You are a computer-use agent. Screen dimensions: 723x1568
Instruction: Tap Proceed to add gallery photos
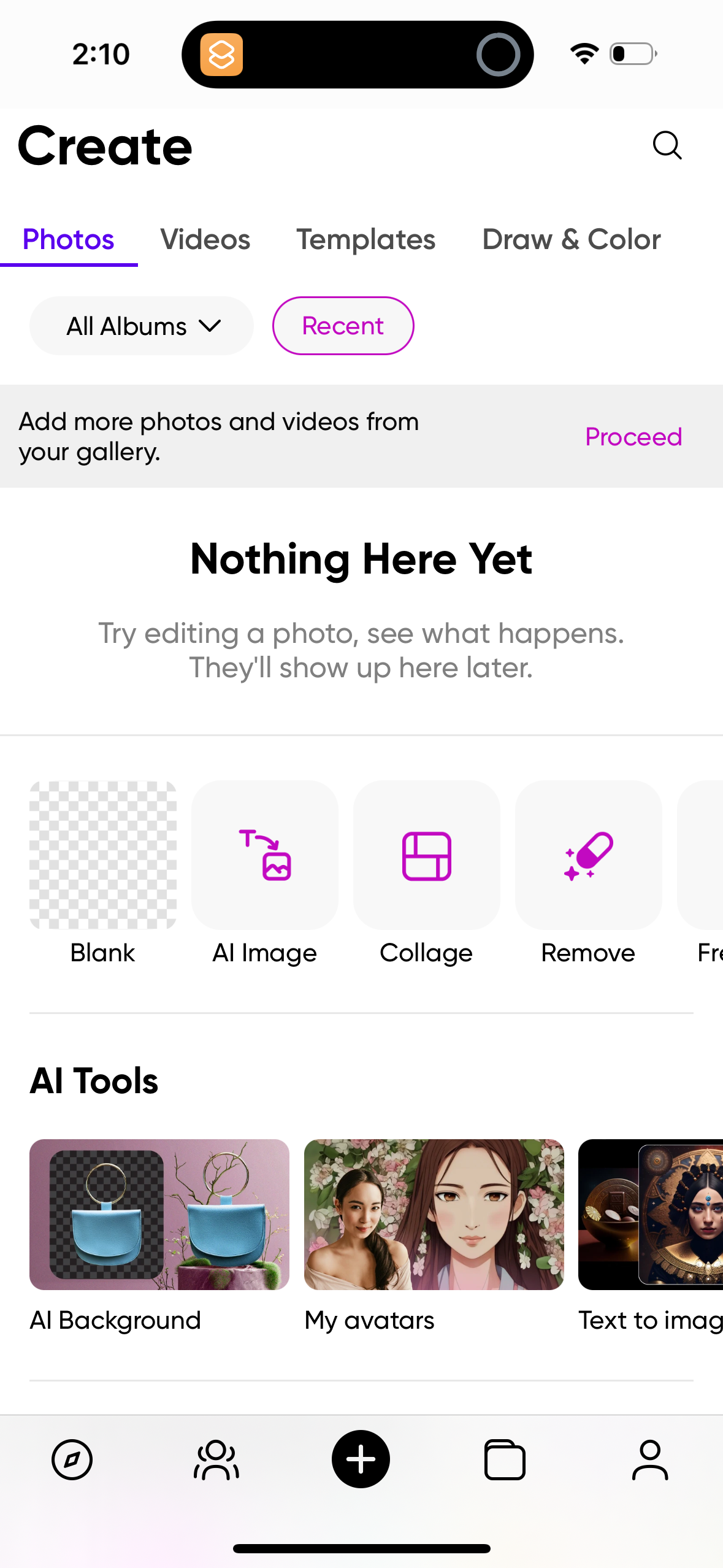coord(633,437)
